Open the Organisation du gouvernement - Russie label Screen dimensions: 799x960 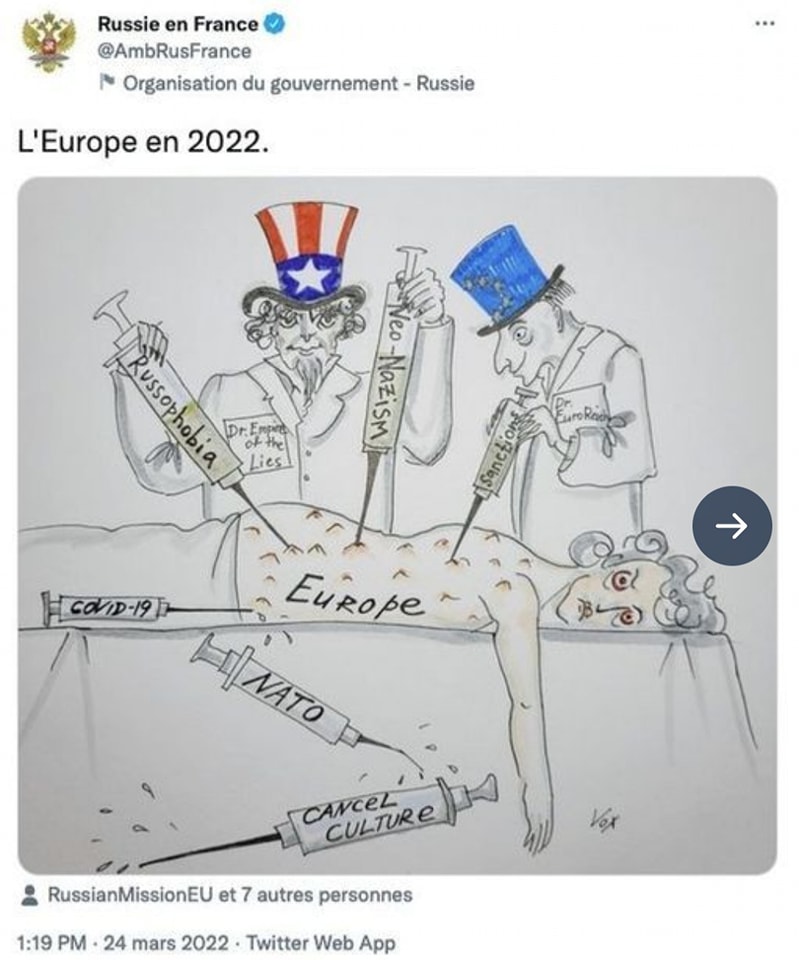pyautogui.click(x=297, y=83)
